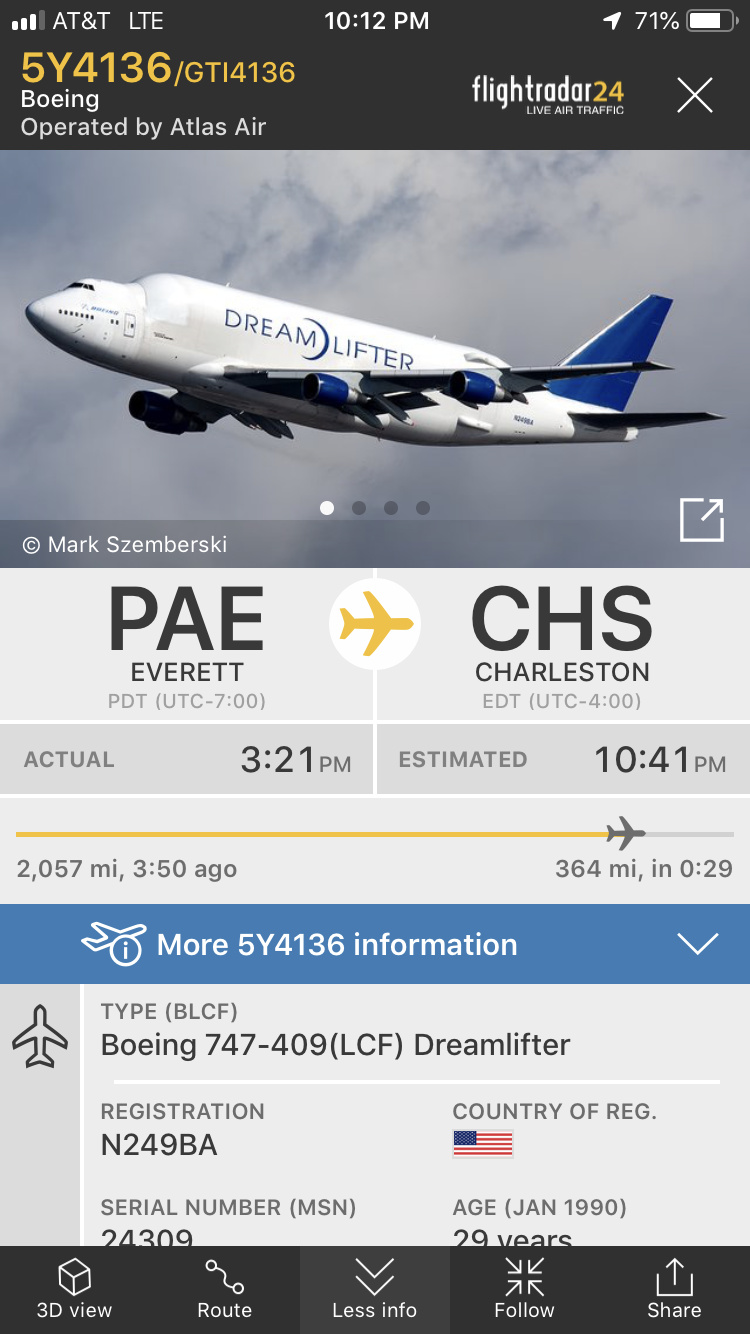Follow this flight on the map
The image size is (750, 1334).
coord(524,1290)
